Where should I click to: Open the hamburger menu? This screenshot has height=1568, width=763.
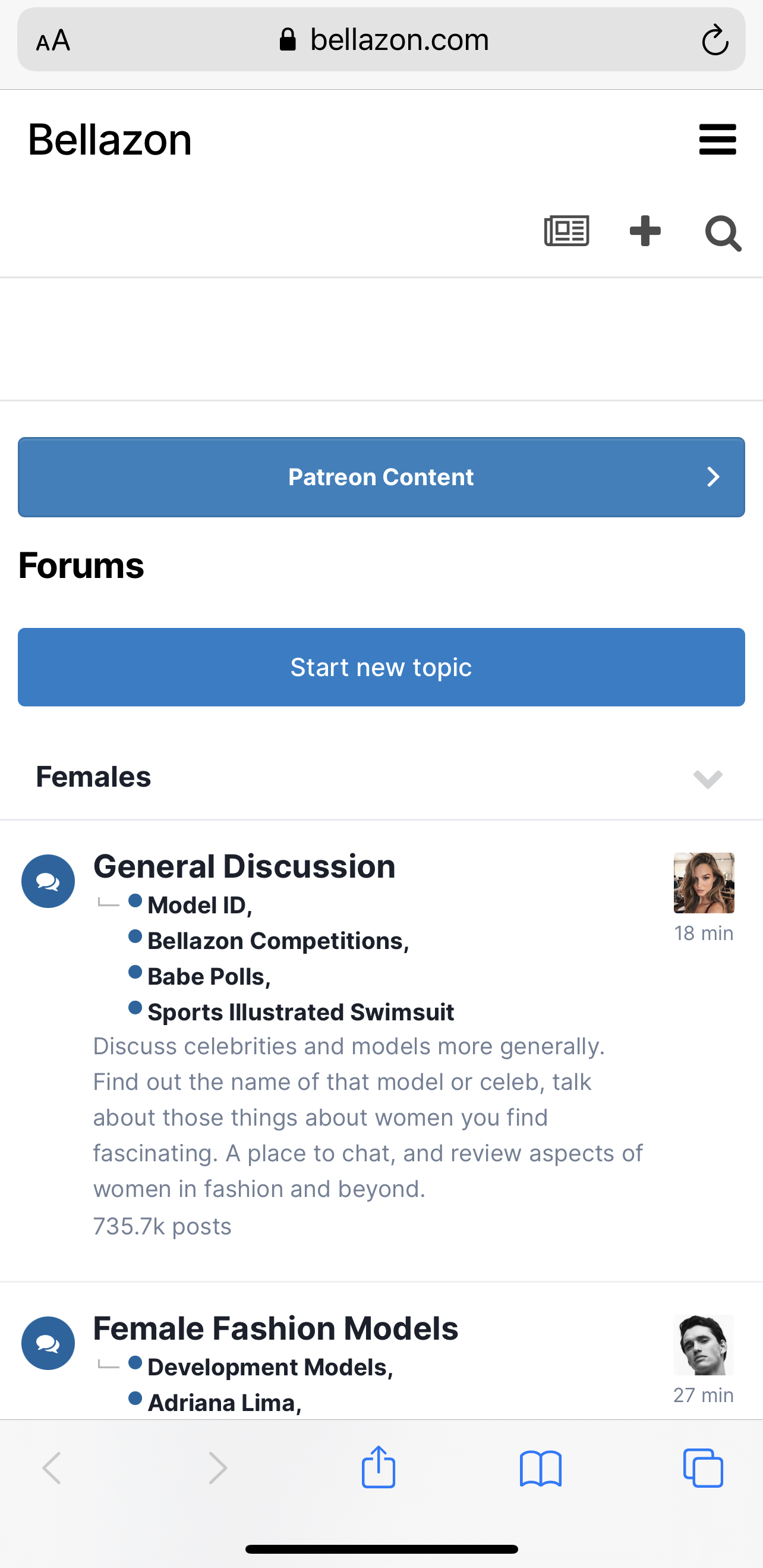717,139
